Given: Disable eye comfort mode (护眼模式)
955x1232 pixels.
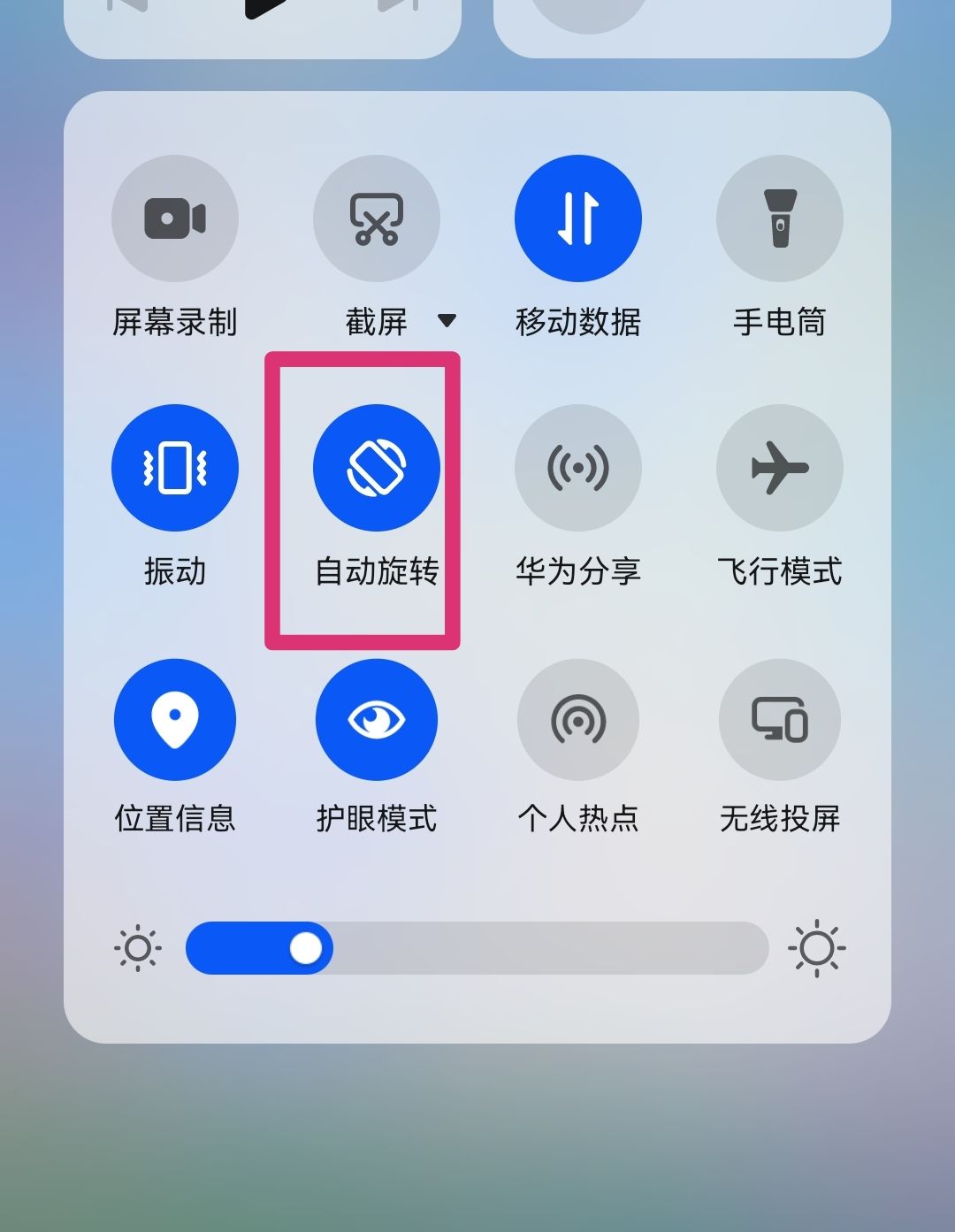Looking at the screenshot, I should pyautogui.click(x=377, y=720).
